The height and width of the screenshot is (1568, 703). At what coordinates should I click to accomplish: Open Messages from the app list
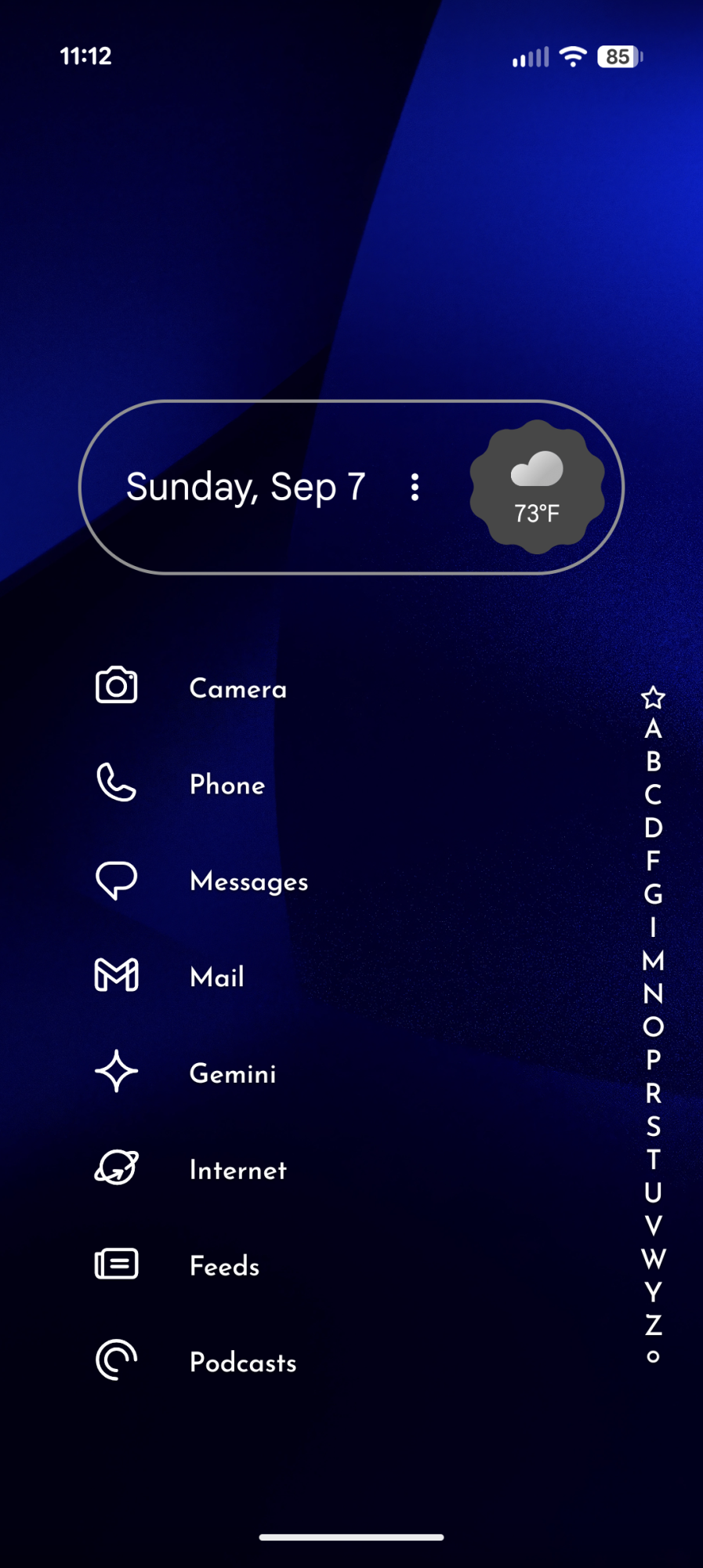pos(248,881)
